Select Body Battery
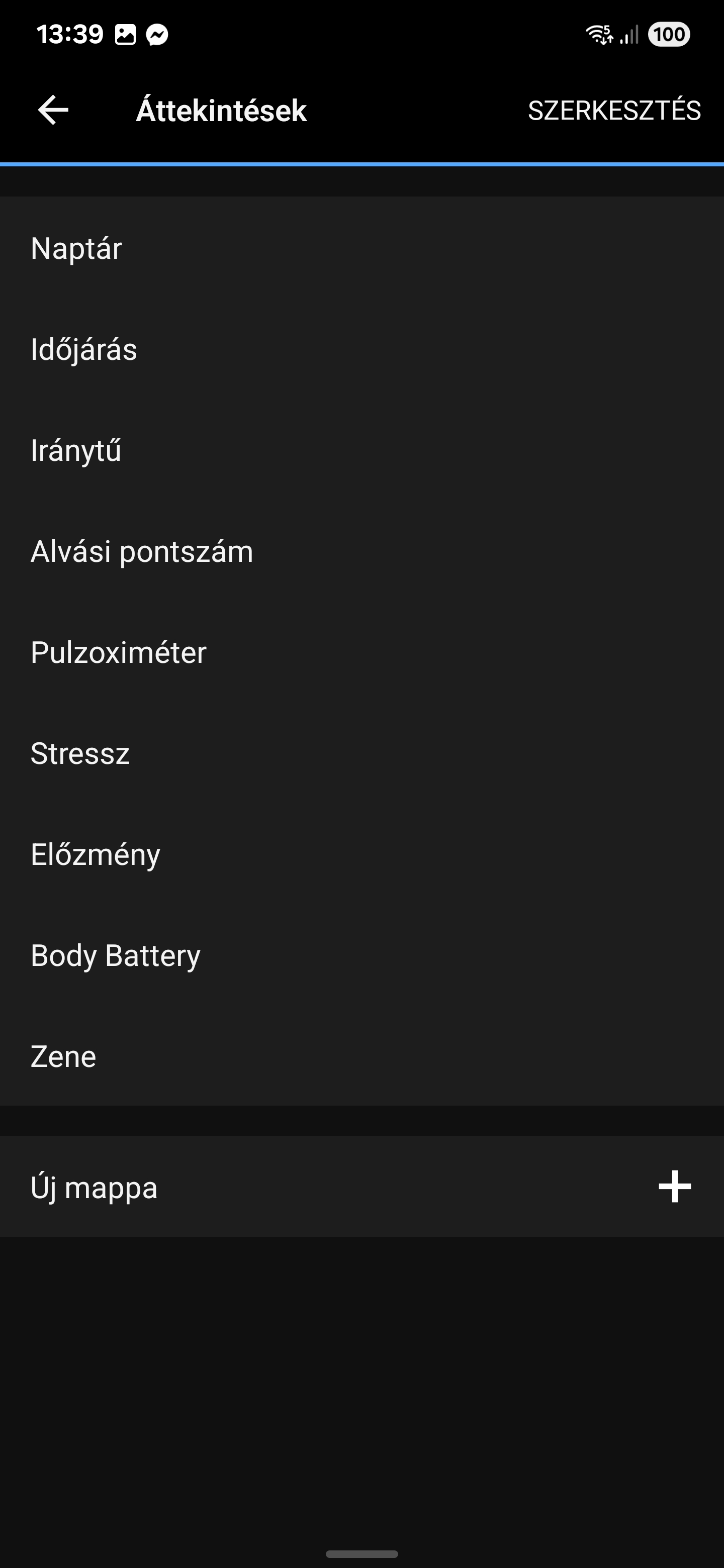724x1568 pixels. 361,955
